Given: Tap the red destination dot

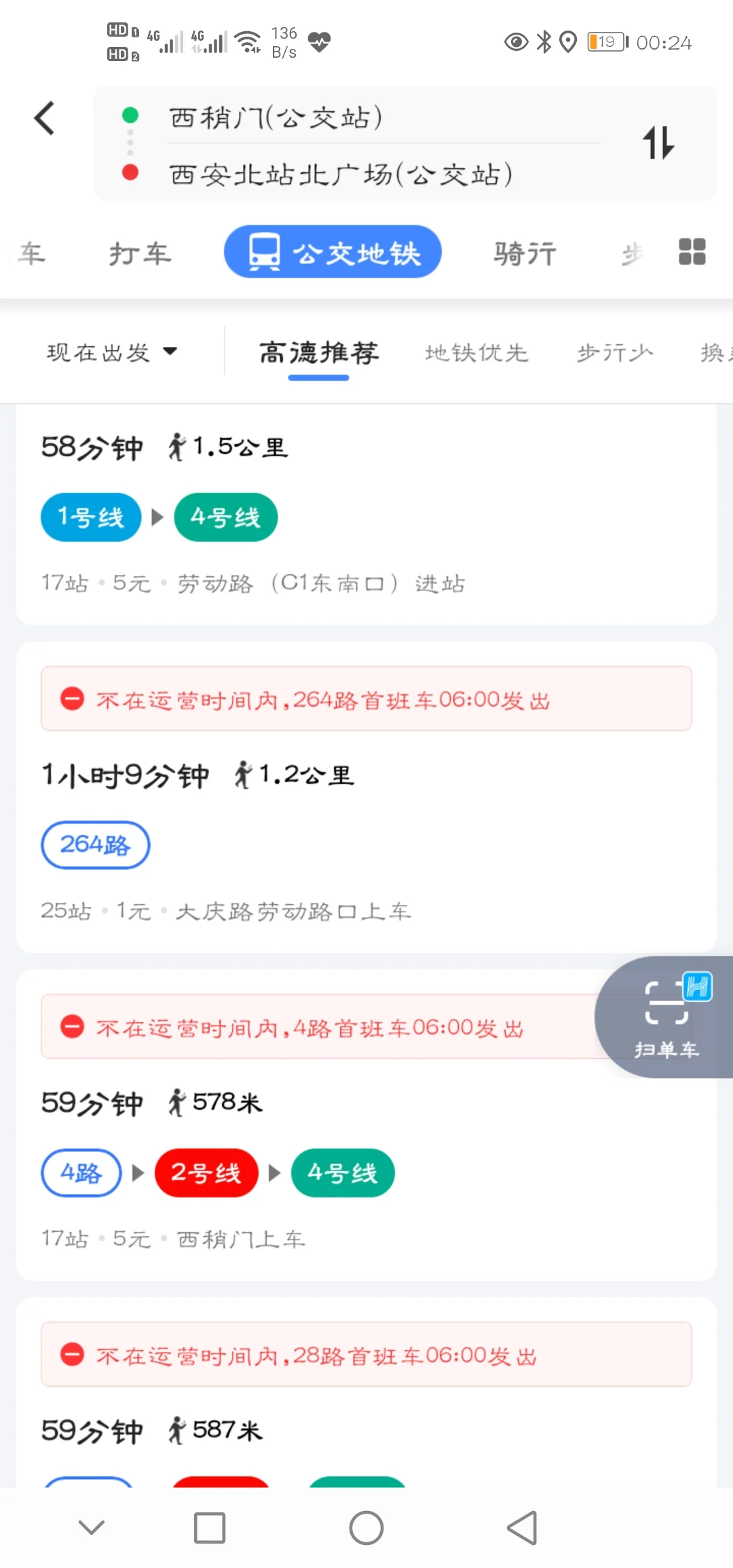Looking at the screenshot, I should 130,173.
